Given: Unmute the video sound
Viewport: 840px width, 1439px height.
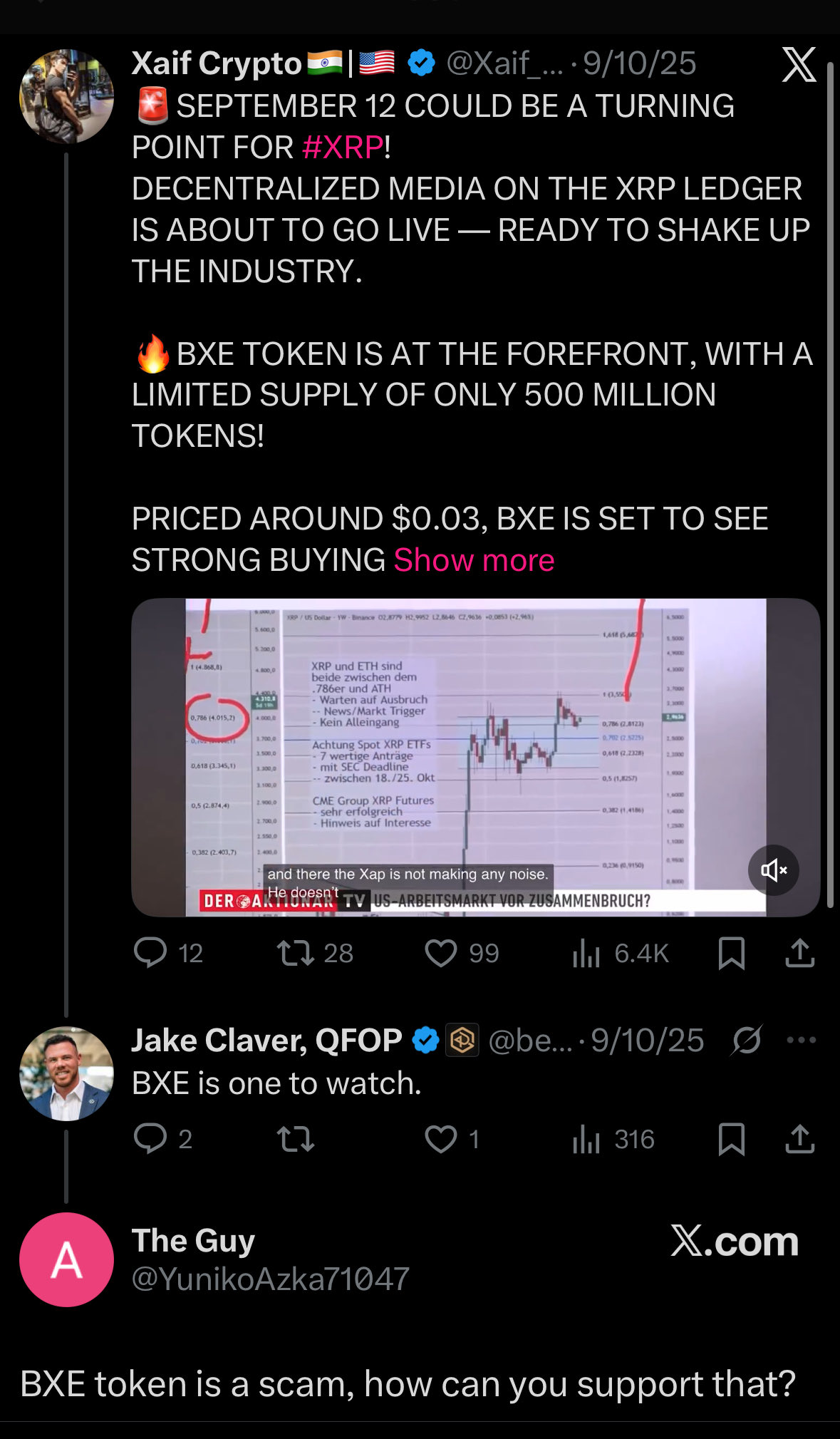Looking at the screenshot, I should point(773,870).
